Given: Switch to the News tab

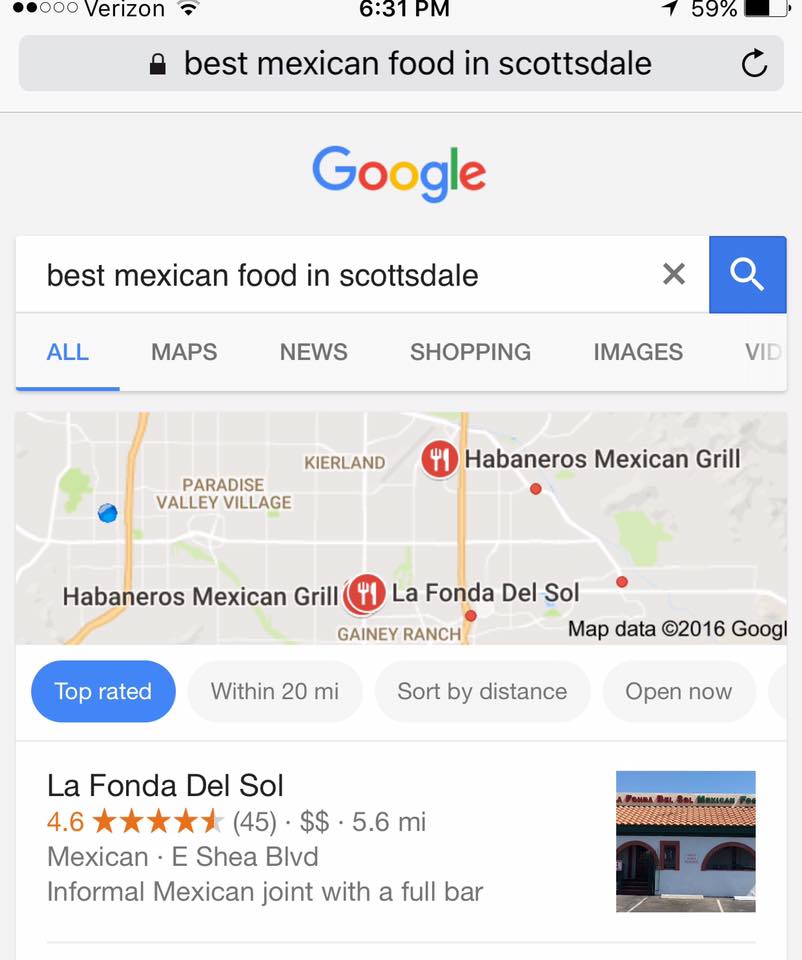Looking at the screenshot, I should coord(313,352).
